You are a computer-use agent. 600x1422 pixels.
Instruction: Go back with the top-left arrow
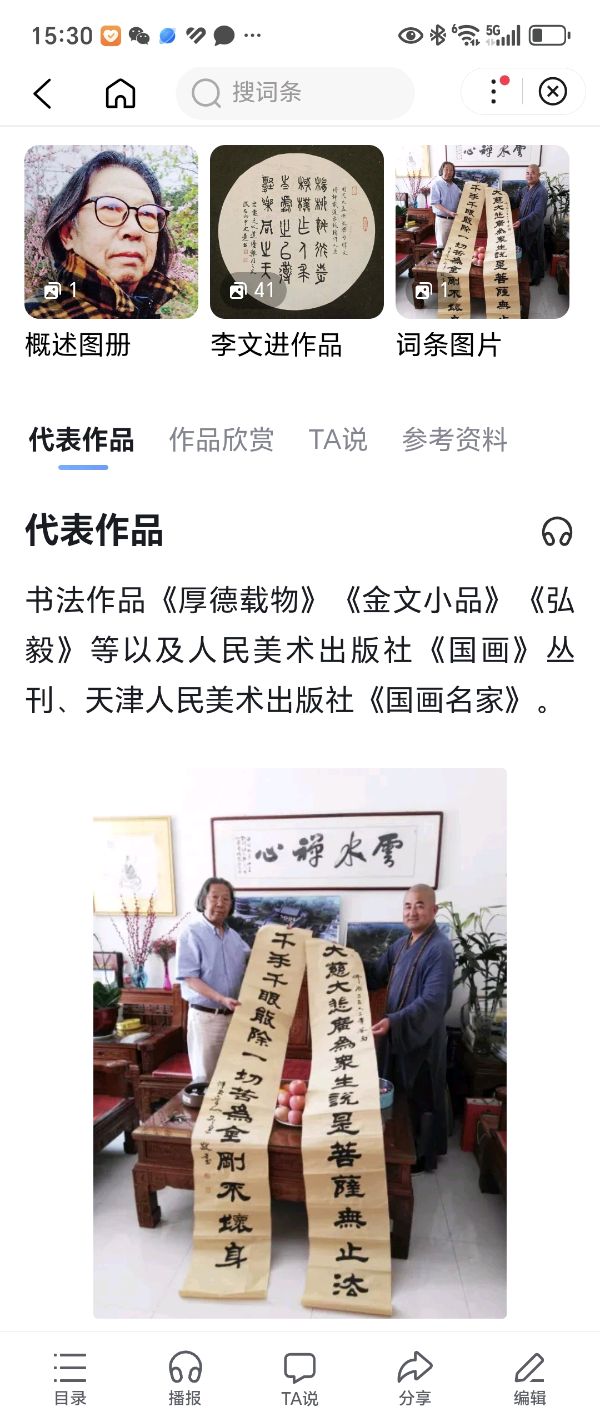[42, 94]
